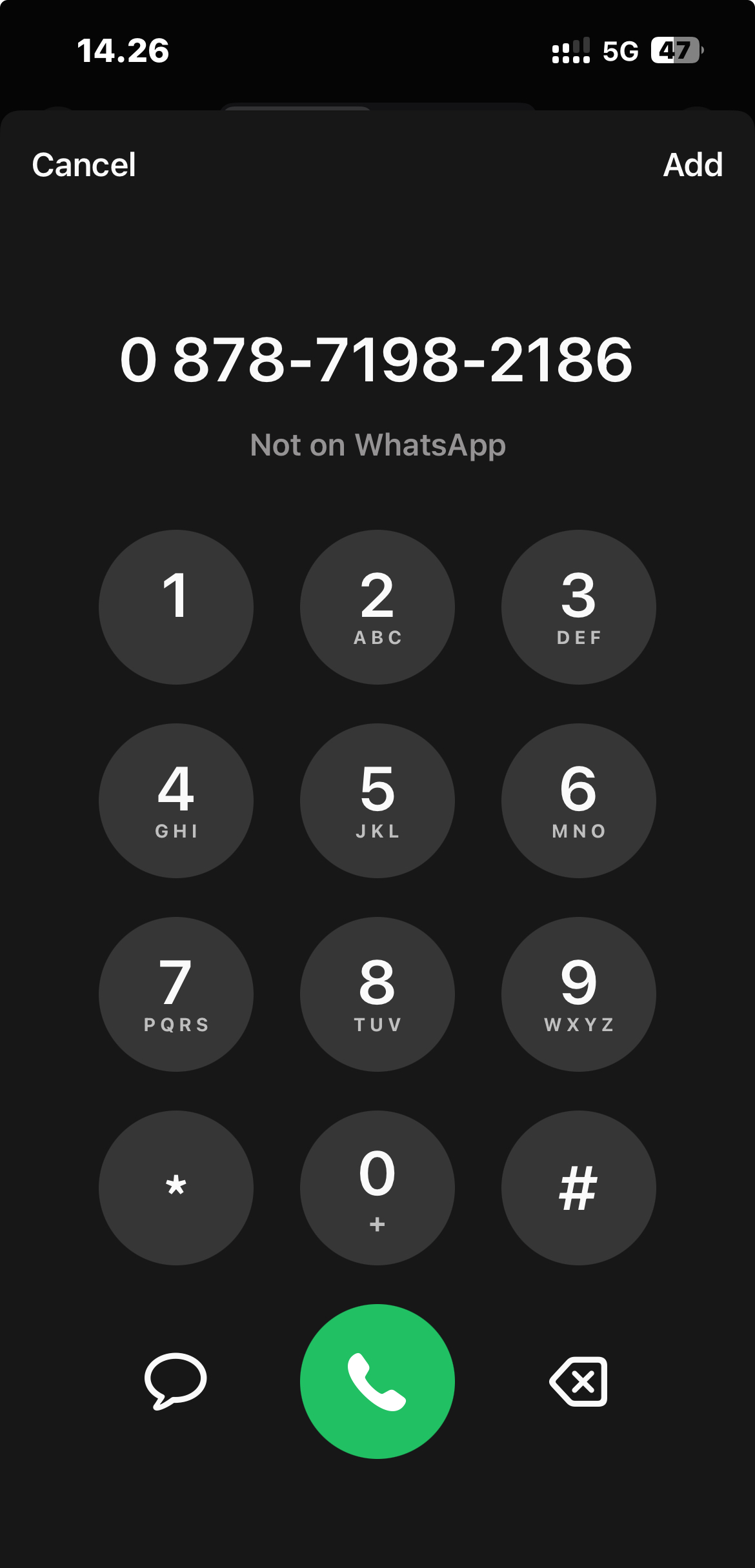The height and width of the screenshot is (1568, 755).
Task: Enter digit 0 on the keypad
Action: click(377, 1188)
